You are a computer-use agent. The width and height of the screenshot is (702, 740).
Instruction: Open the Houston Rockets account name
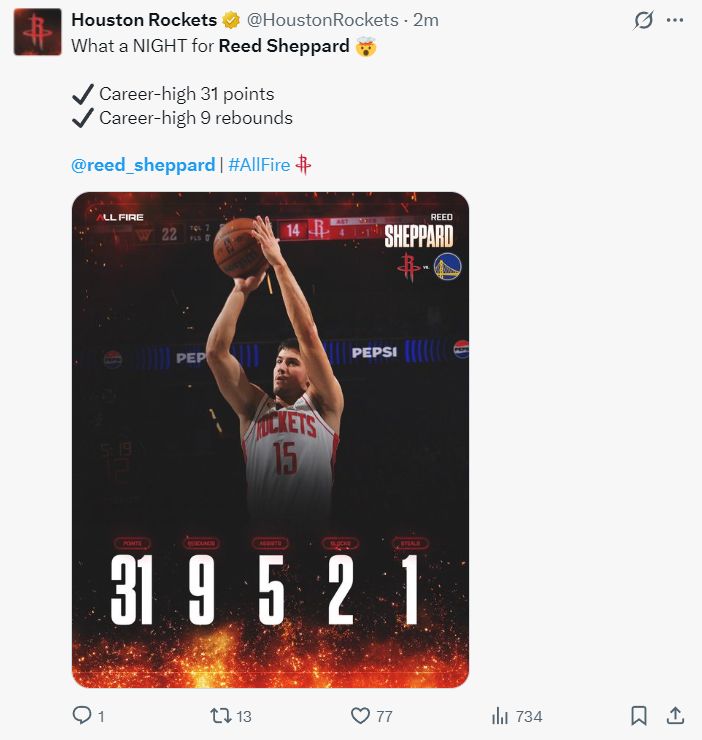click(x=144, y=20)
